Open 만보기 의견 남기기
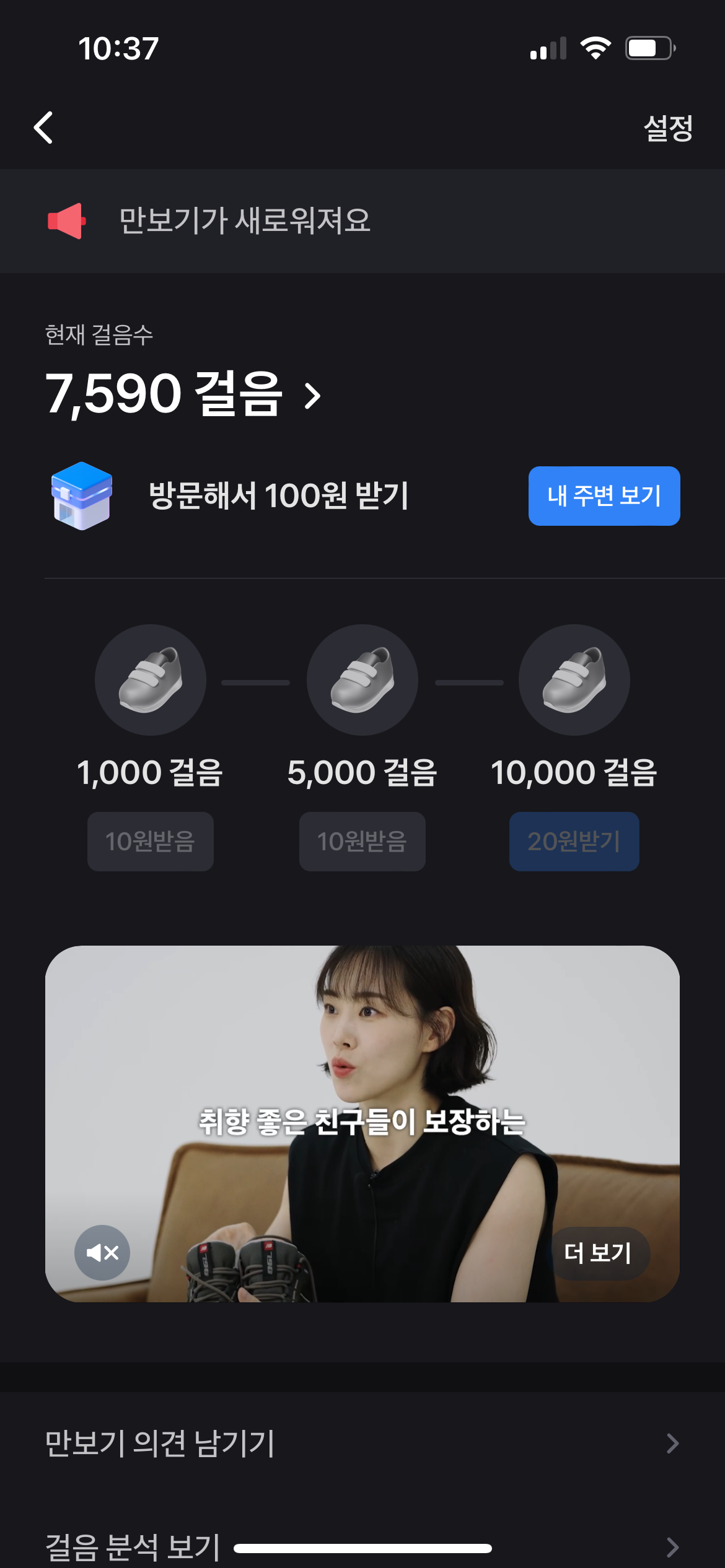This screenshot has height=1568, width=725. (362, 1444)
